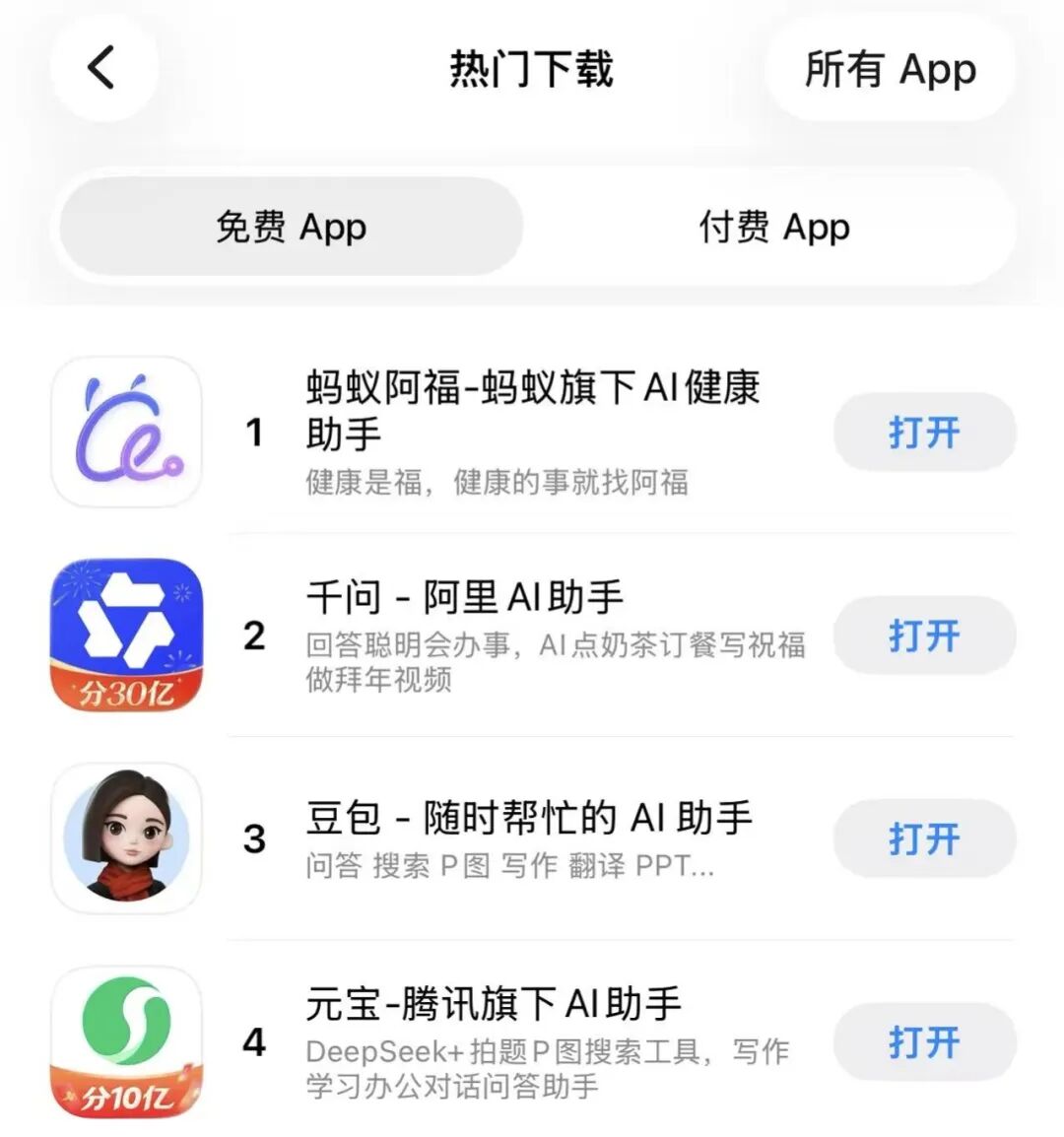
Task: Open 蚂蚁阿福 using its 打开 button
Action: coord(923,432)
